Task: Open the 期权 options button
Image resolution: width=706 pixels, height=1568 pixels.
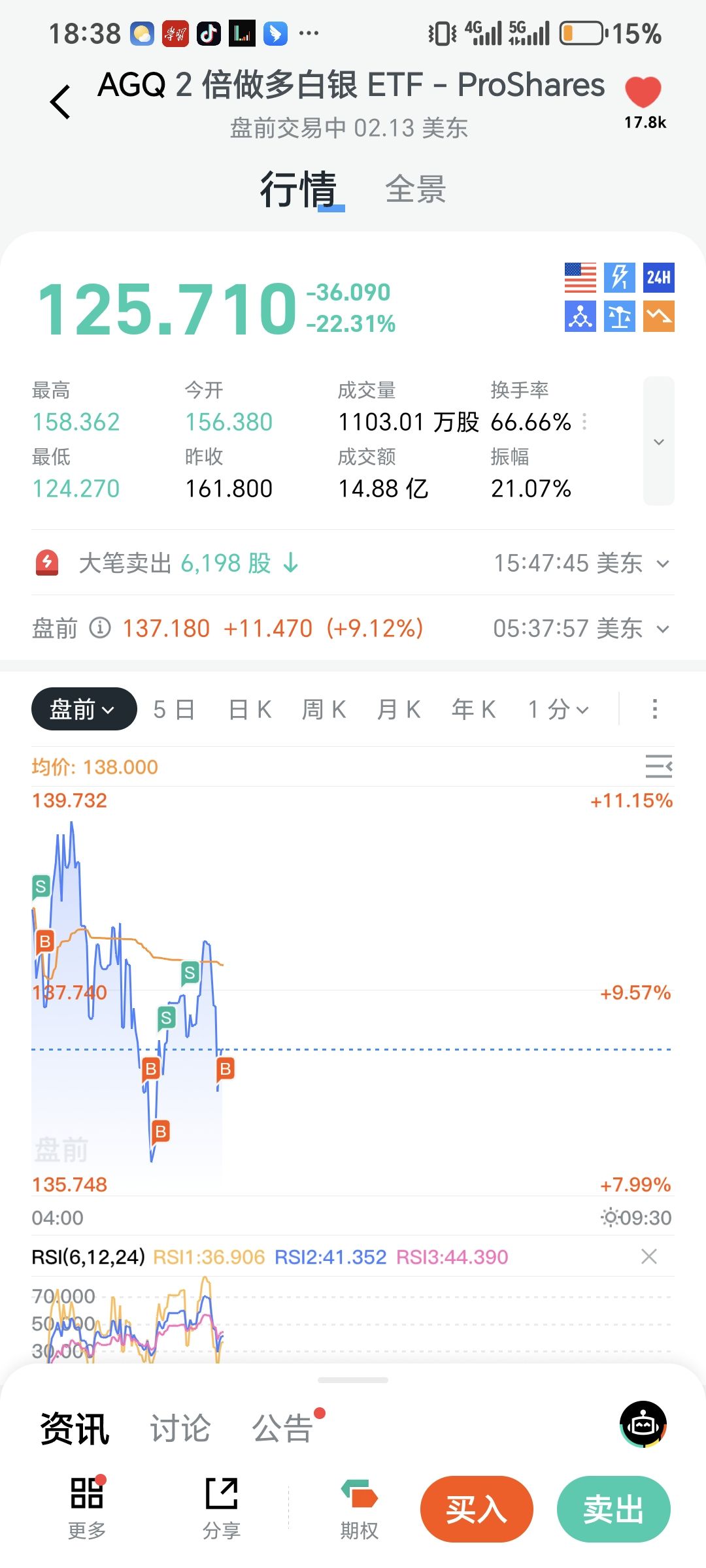Action: point(359,1509)
